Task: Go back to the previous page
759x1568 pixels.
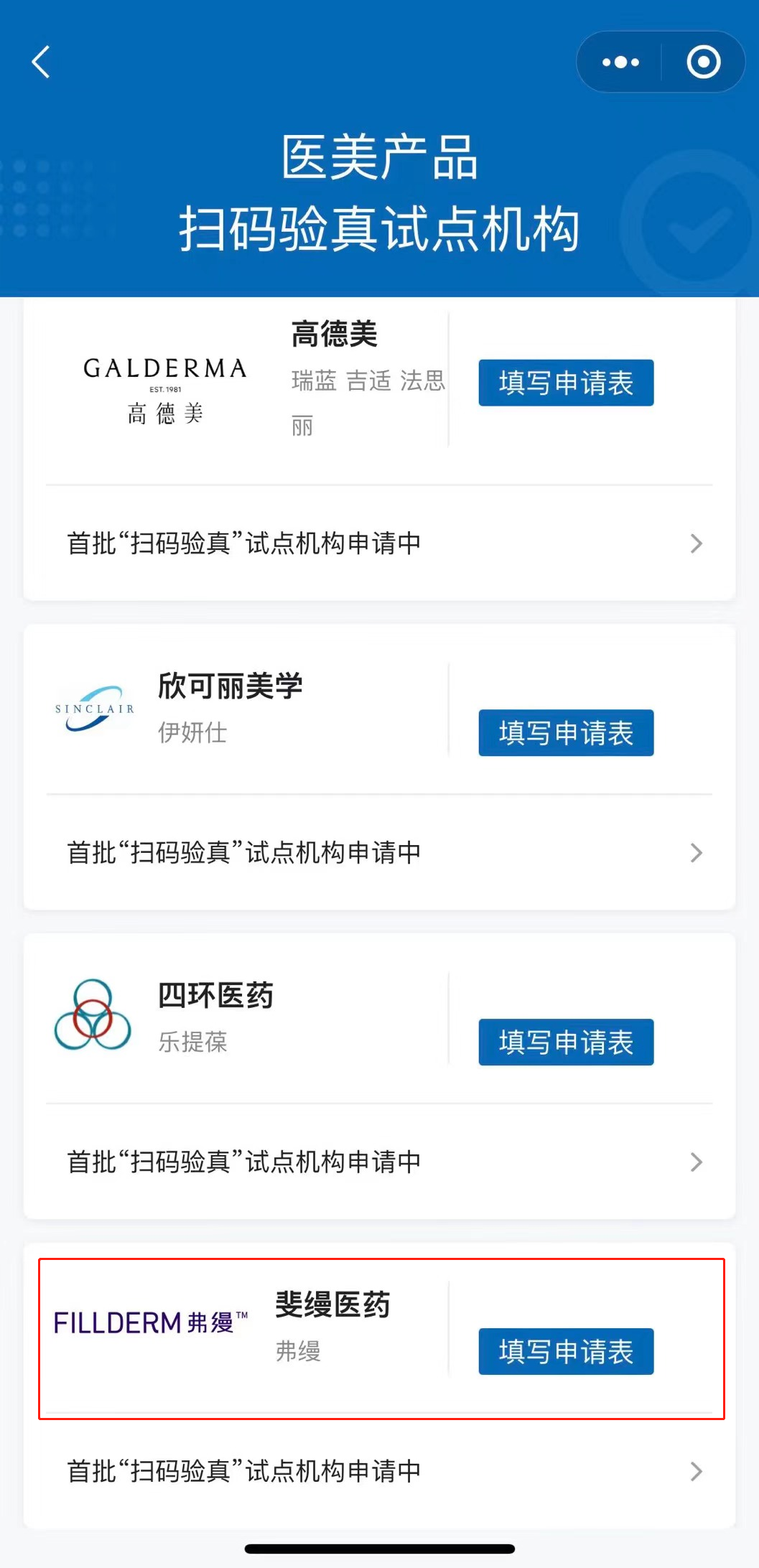Action: click(x=42, y=62)
